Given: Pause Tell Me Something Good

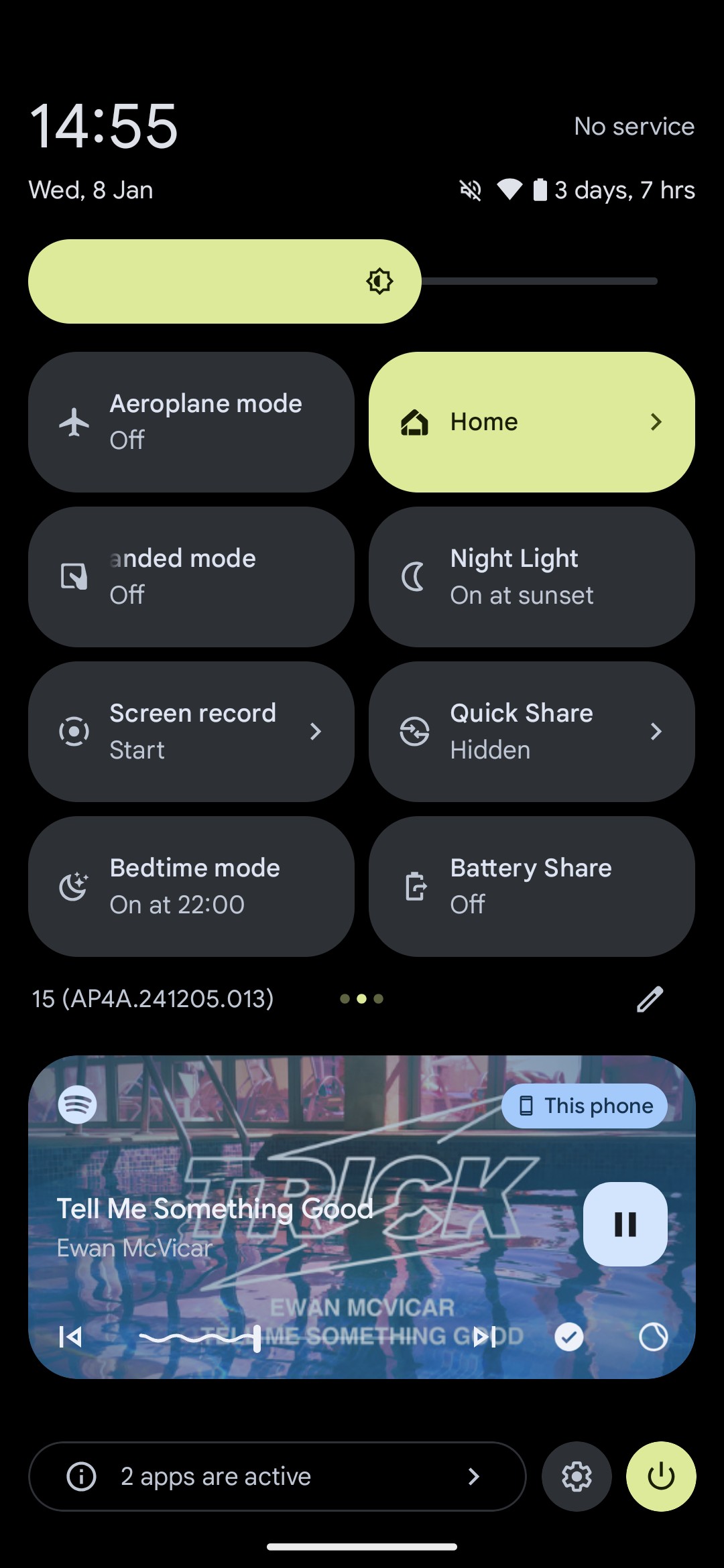Looking at the screenshot, I should coord(625,1224).
